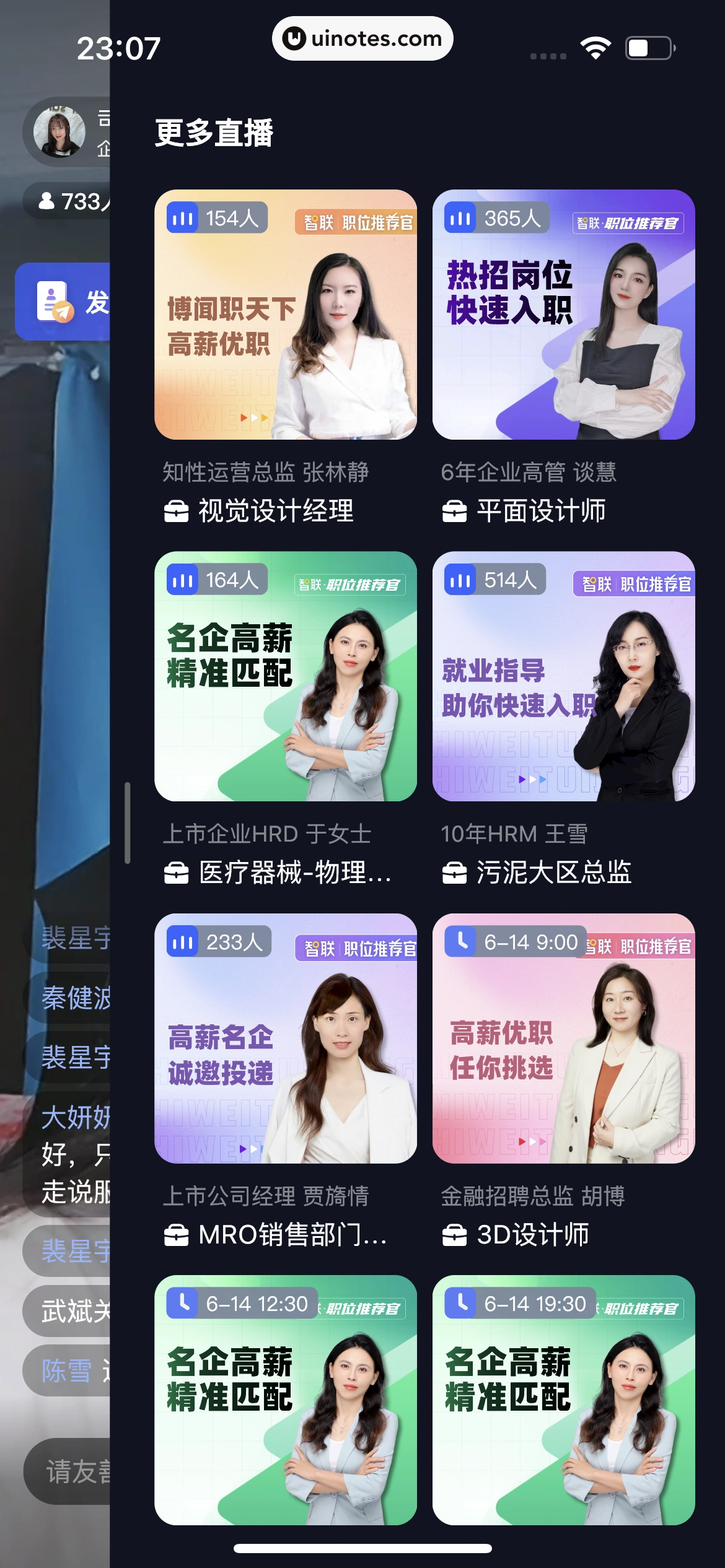Watch 于女士's livestream with 164 viewers

[x=285, y=676]
